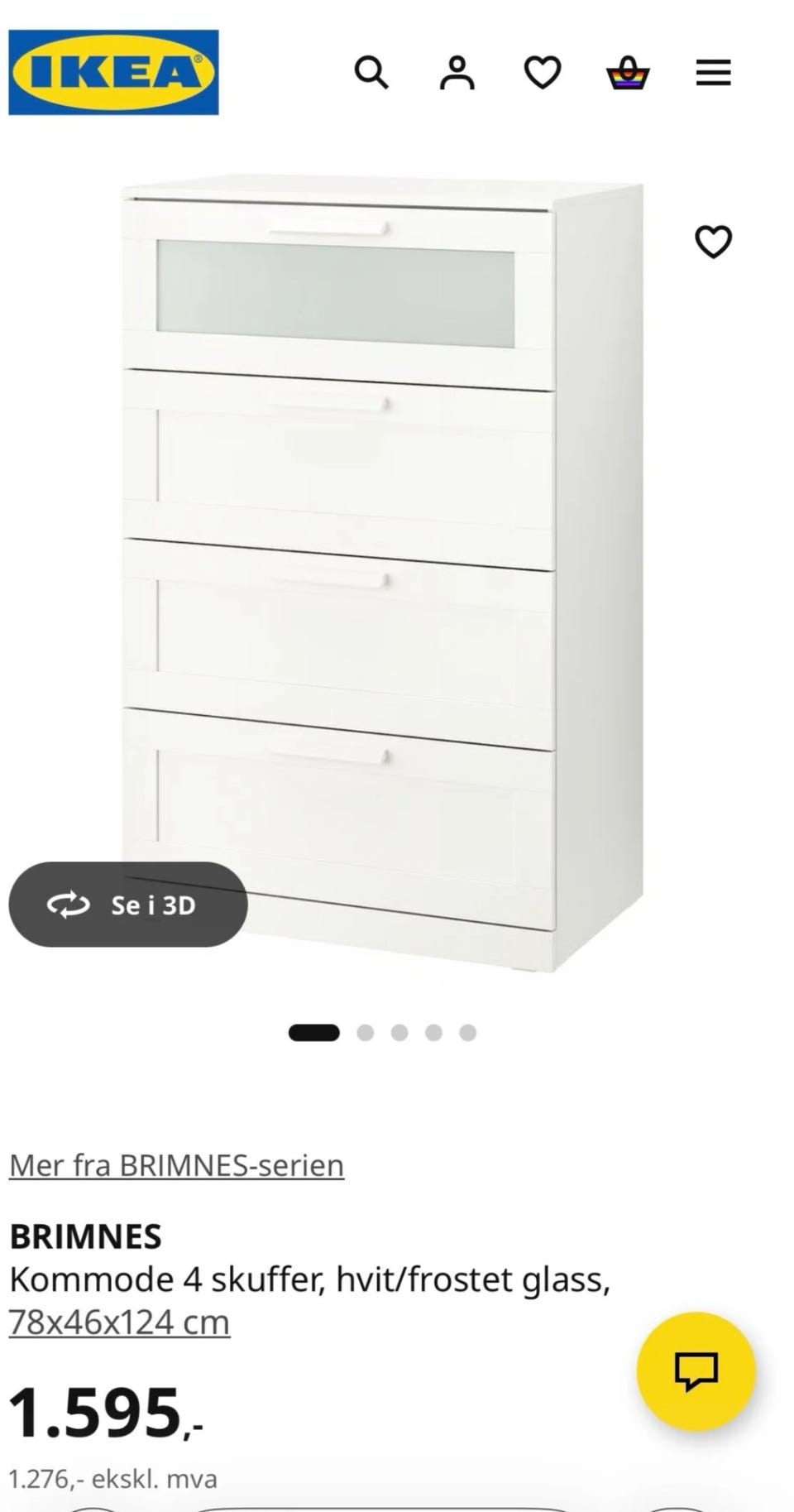Open the shopping basket
The height and width of the screenshot is (1512, 794).
click(628, 73)
